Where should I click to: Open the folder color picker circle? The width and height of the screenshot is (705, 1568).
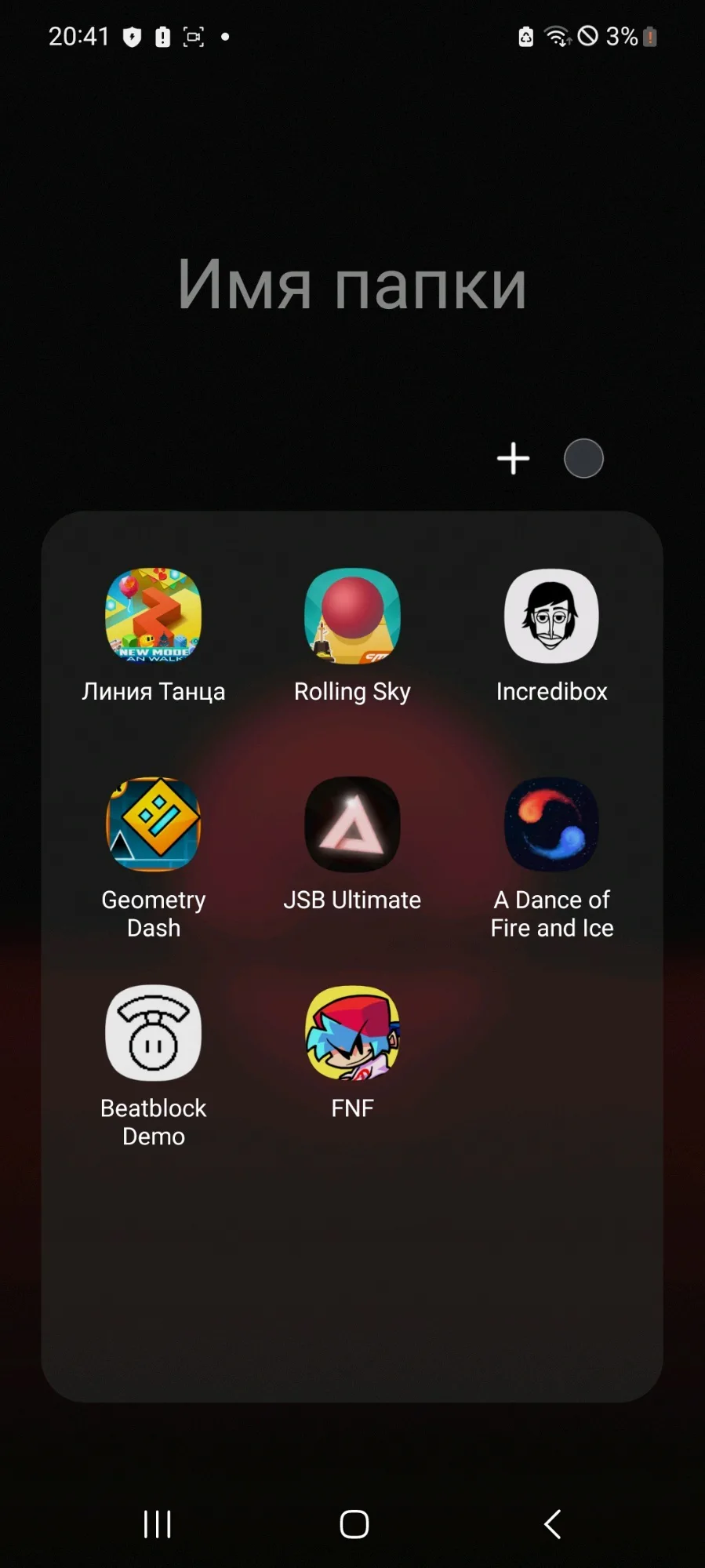tap(583, 459)
